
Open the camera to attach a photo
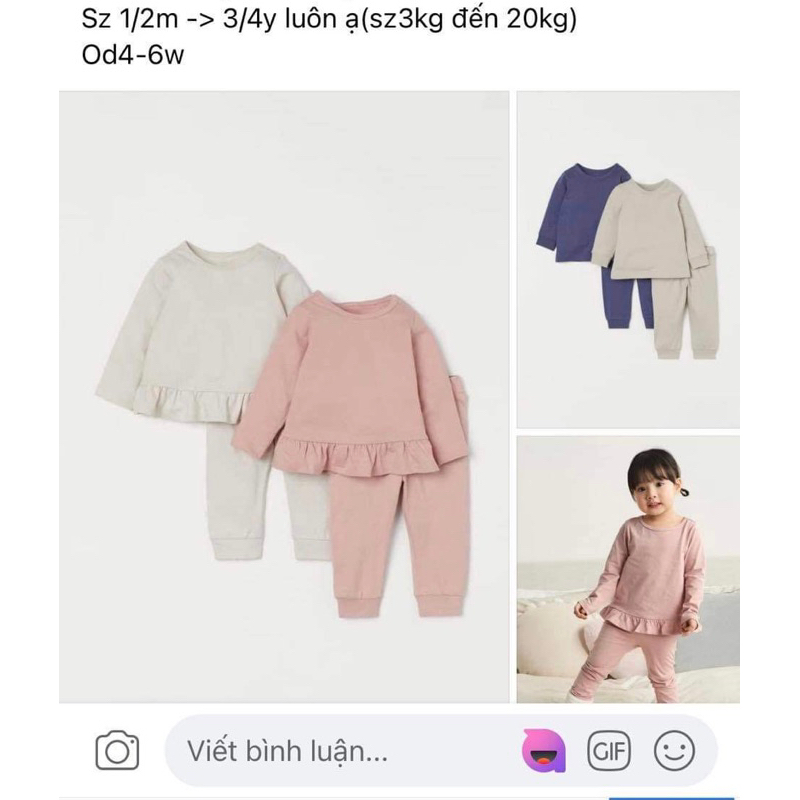(117, 750)
